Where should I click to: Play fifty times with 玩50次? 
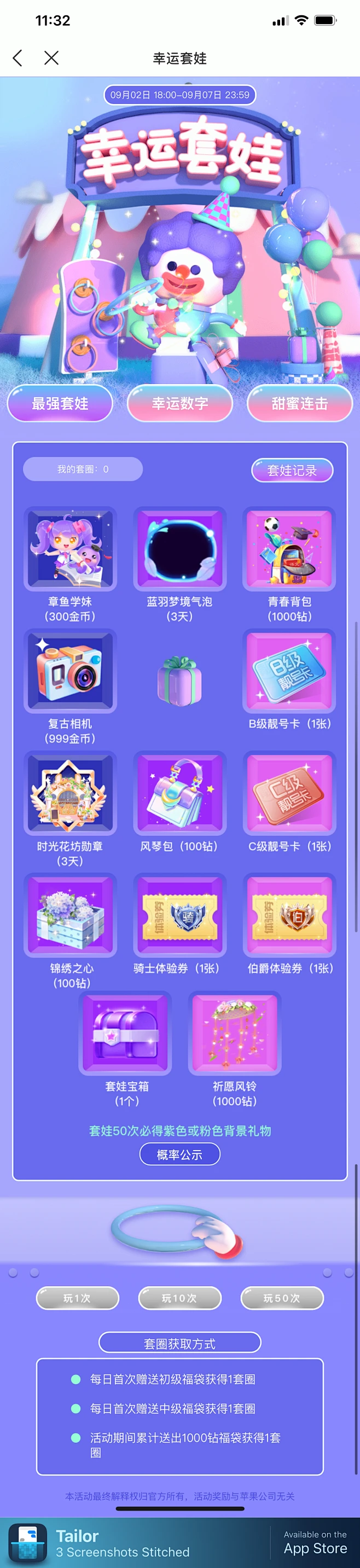pos(282,1298)
